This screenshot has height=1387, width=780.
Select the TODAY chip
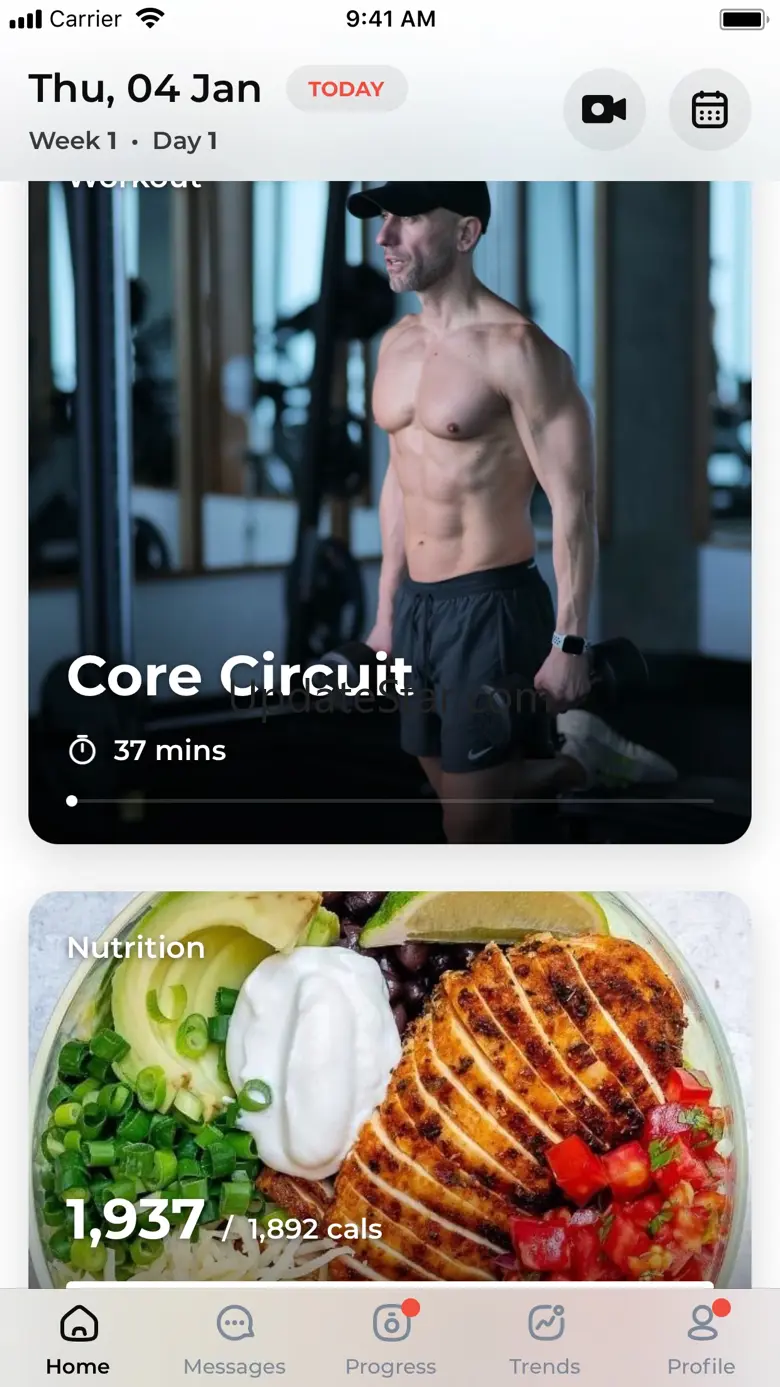click(x=346, y=89)
